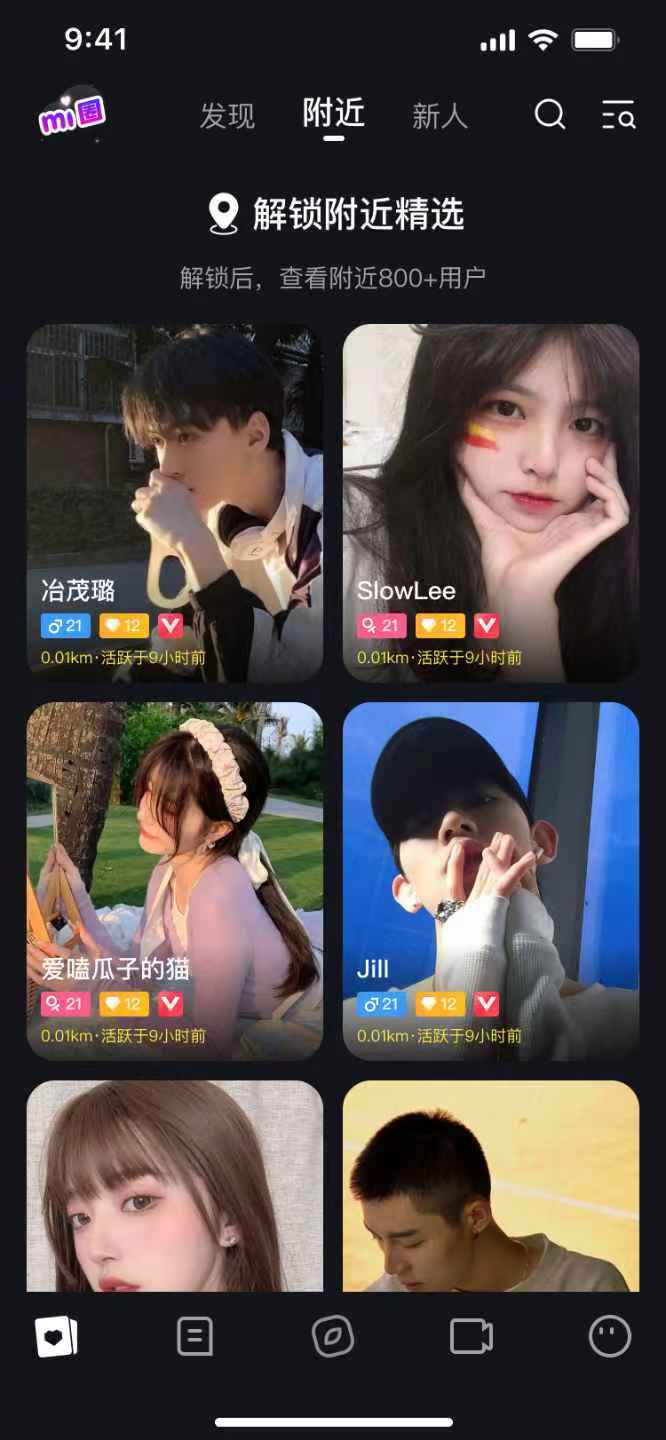View 爱嗑瓜子的猫's profile card
Image resolution: width=666 pixels, height=1440 pixels.
click(175, 880)
